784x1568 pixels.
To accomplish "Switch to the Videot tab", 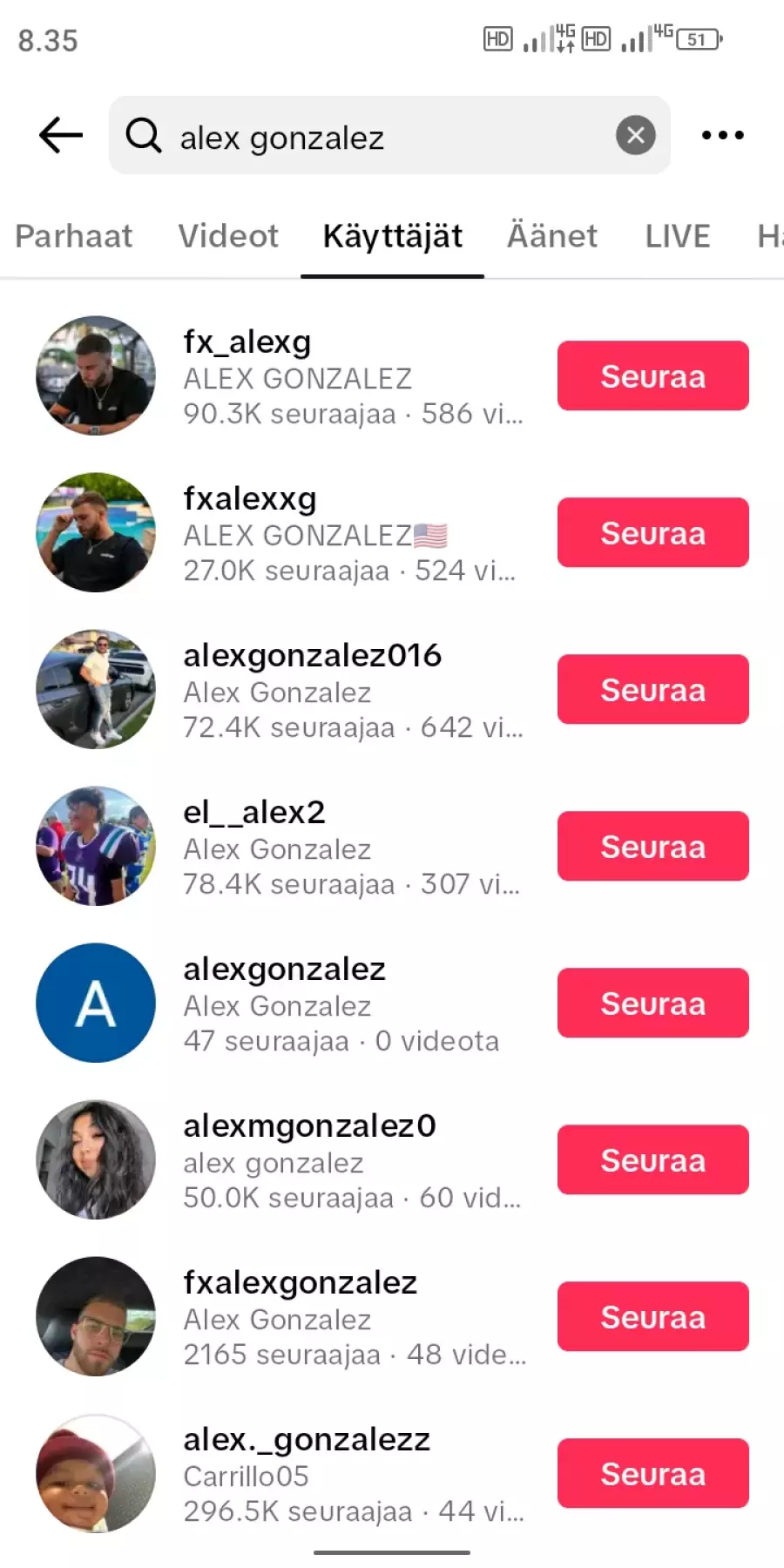I will pos(228,236).
